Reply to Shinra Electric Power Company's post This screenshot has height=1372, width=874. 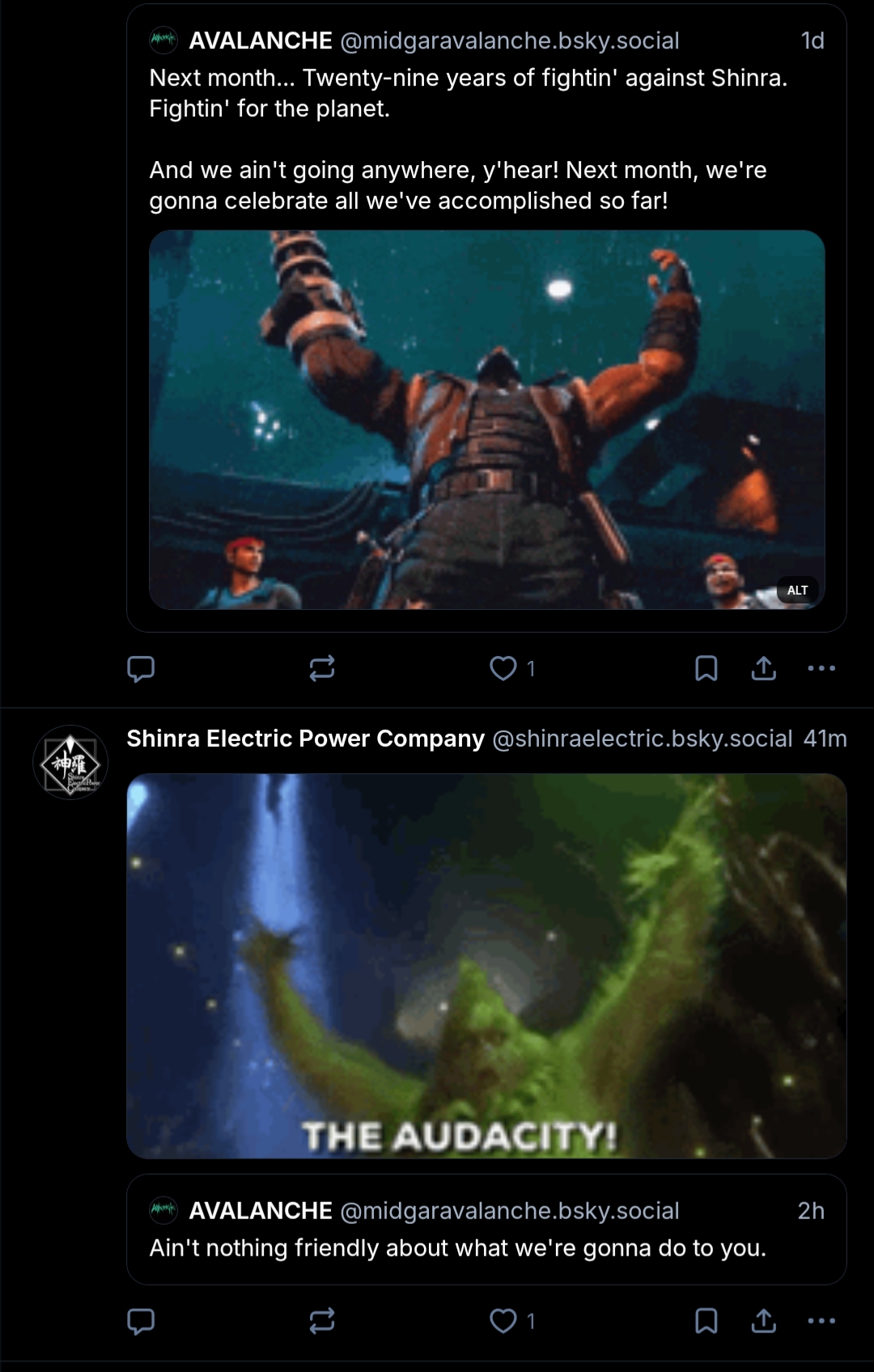tap(141, 1321)
